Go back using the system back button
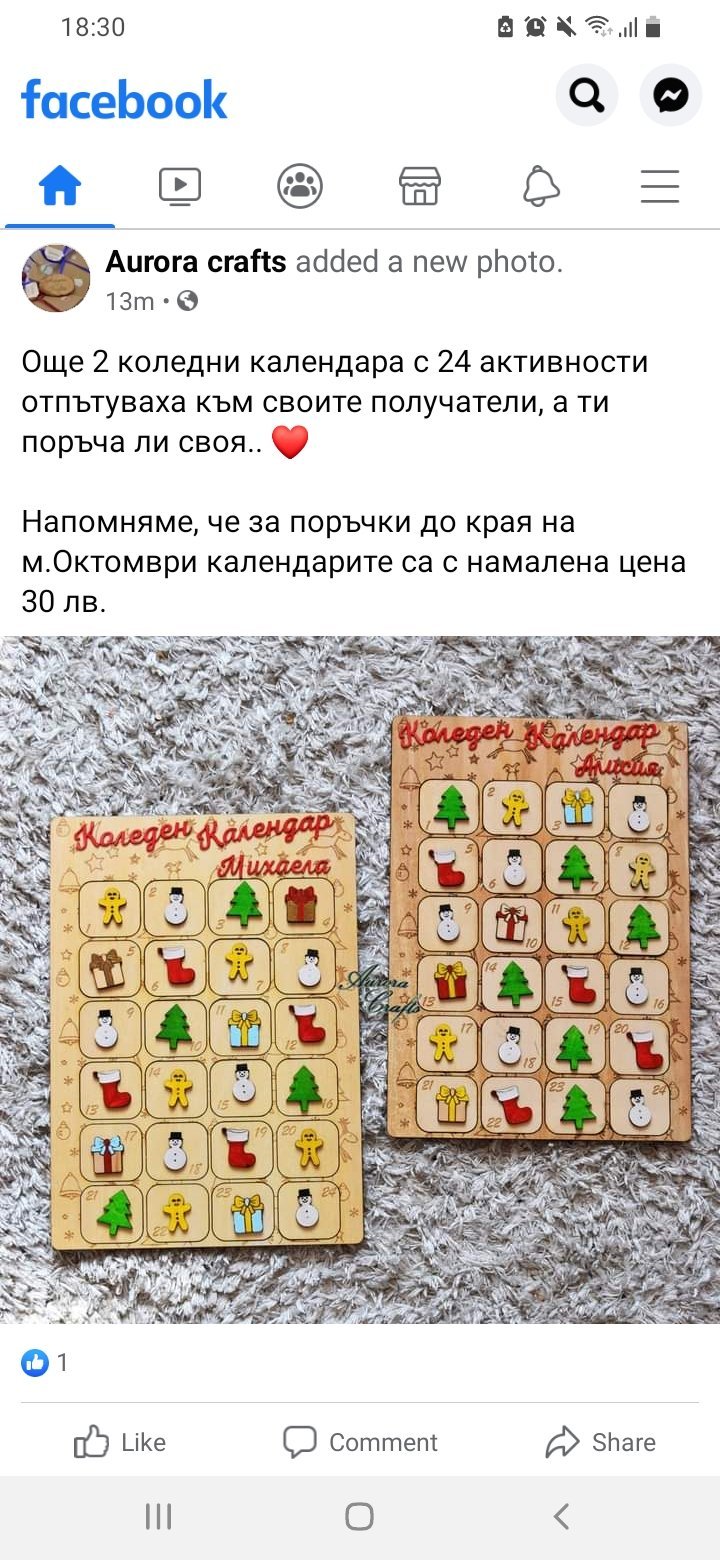Viewport: 720px width, 1560px height. pos(561,1516)
